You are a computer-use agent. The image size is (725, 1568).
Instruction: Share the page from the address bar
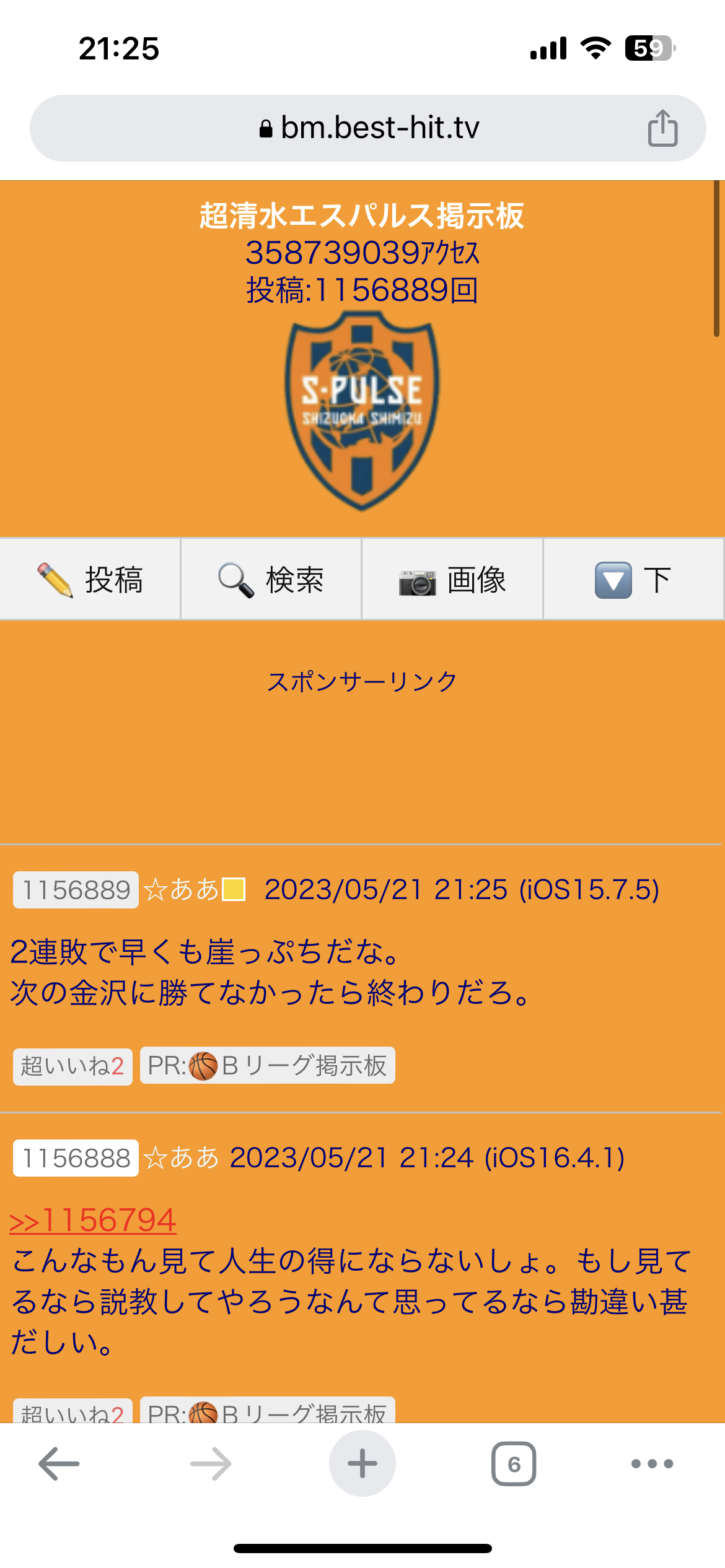(662, 128)
